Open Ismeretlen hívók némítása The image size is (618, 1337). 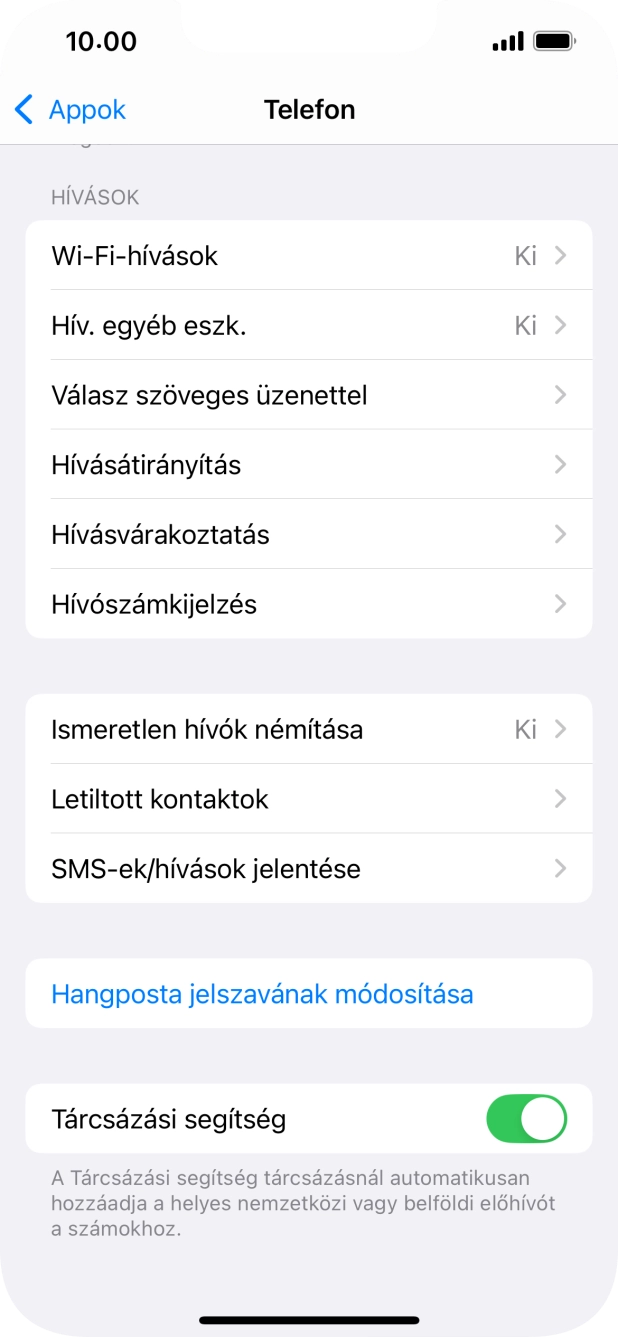tap(308, 730)
